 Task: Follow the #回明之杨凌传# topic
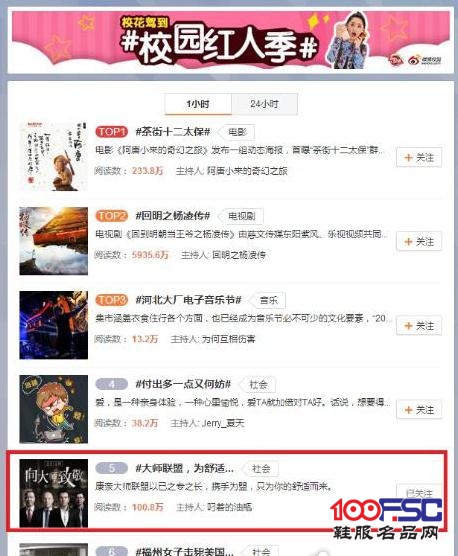pos(419,242)
